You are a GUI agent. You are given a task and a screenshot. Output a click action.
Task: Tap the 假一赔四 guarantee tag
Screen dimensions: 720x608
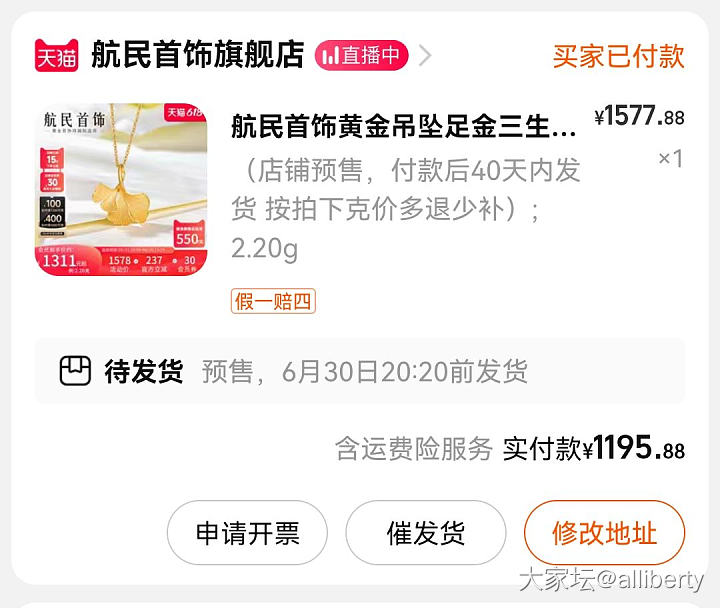coord(273,301)
